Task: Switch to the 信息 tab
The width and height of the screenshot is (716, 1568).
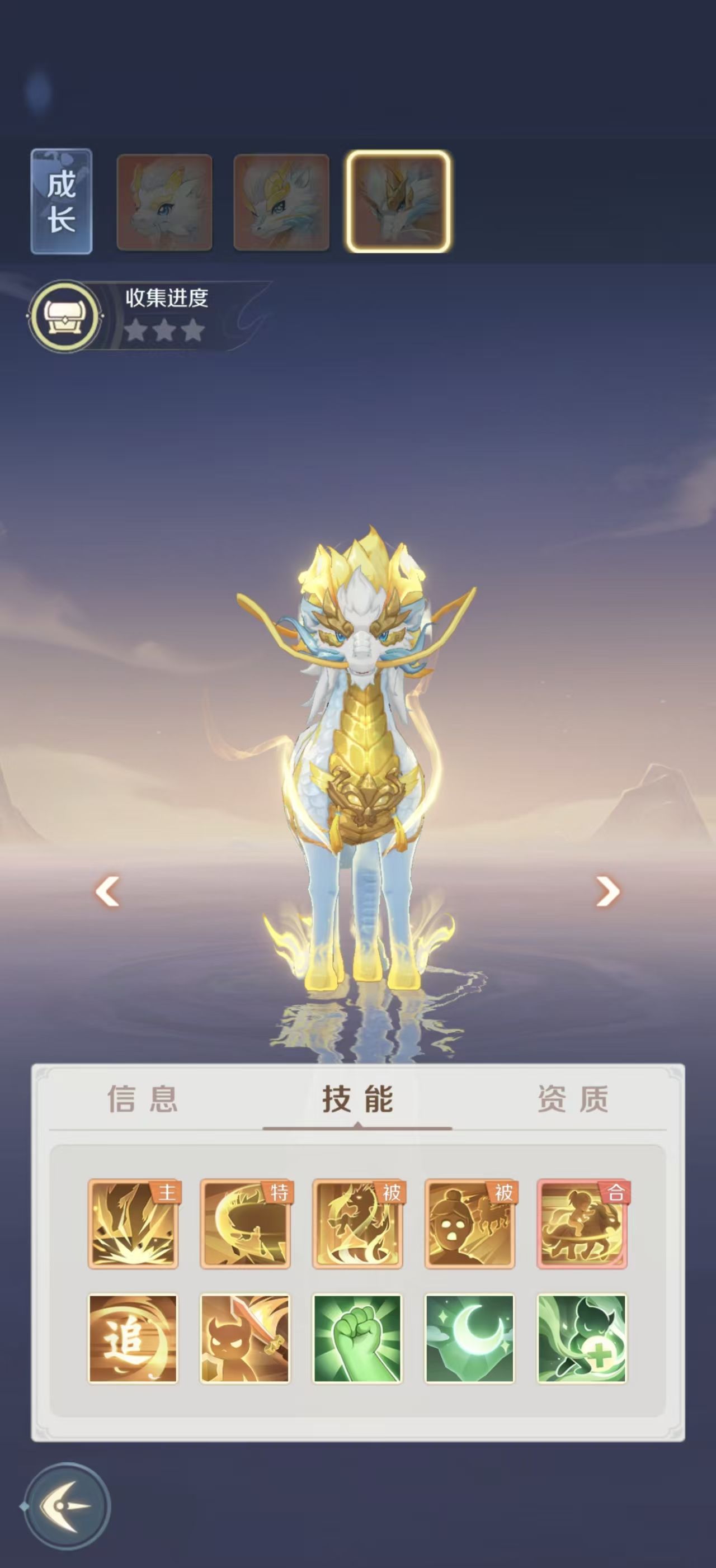Action: (143, 1099)
